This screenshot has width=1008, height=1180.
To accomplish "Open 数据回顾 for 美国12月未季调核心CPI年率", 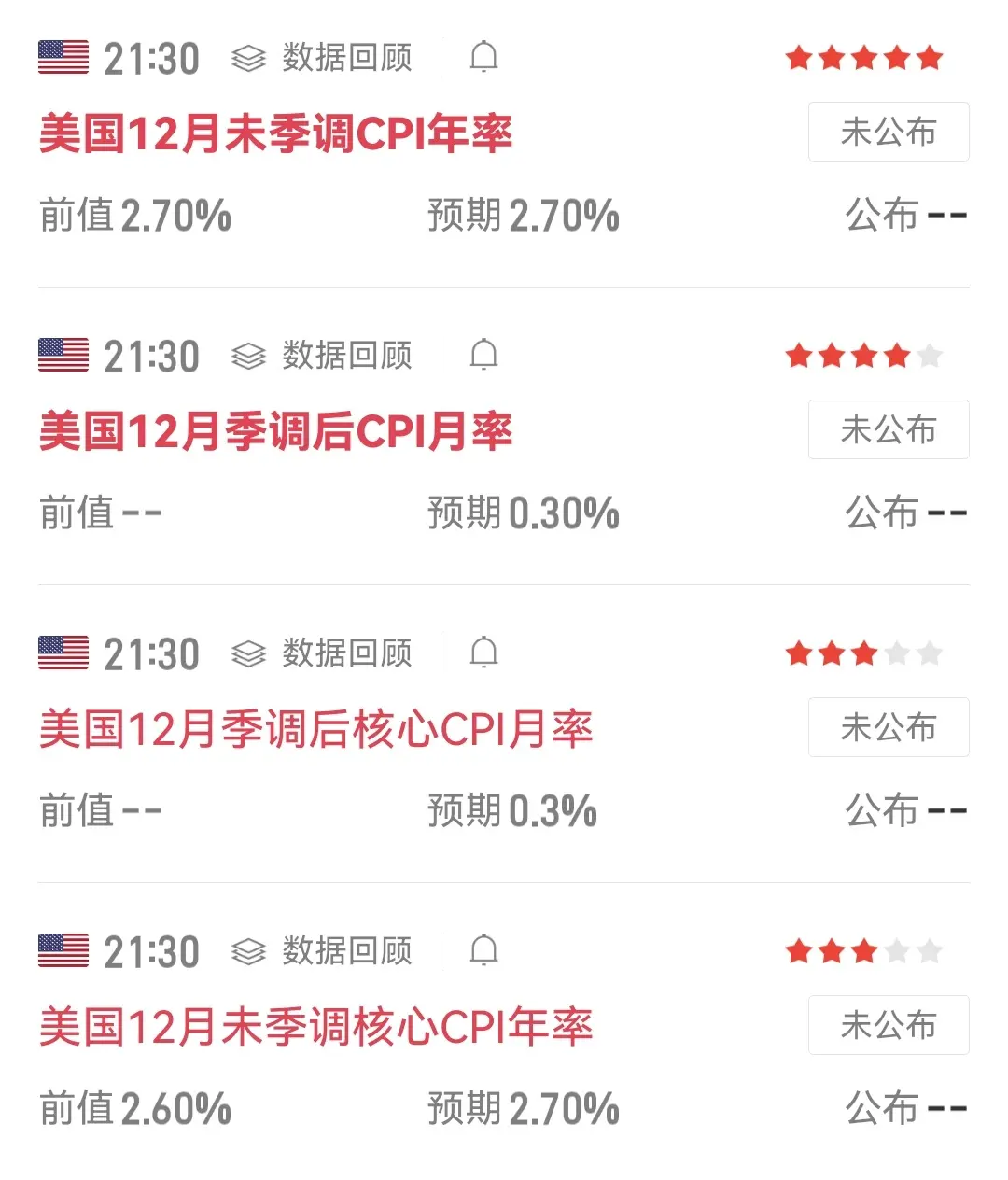I will point(323,951).
